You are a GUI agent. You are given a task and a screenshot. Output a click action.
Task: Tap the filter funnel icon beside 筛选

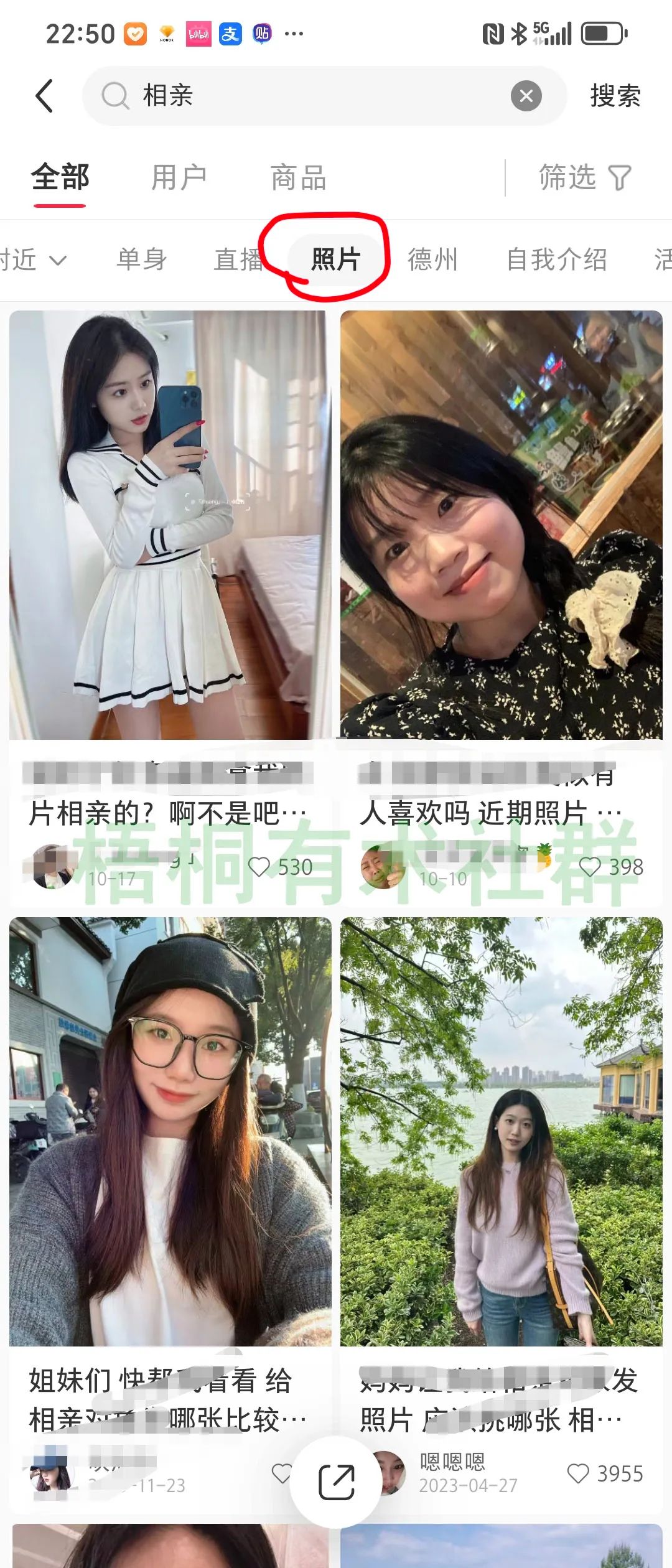coord(618,177)
